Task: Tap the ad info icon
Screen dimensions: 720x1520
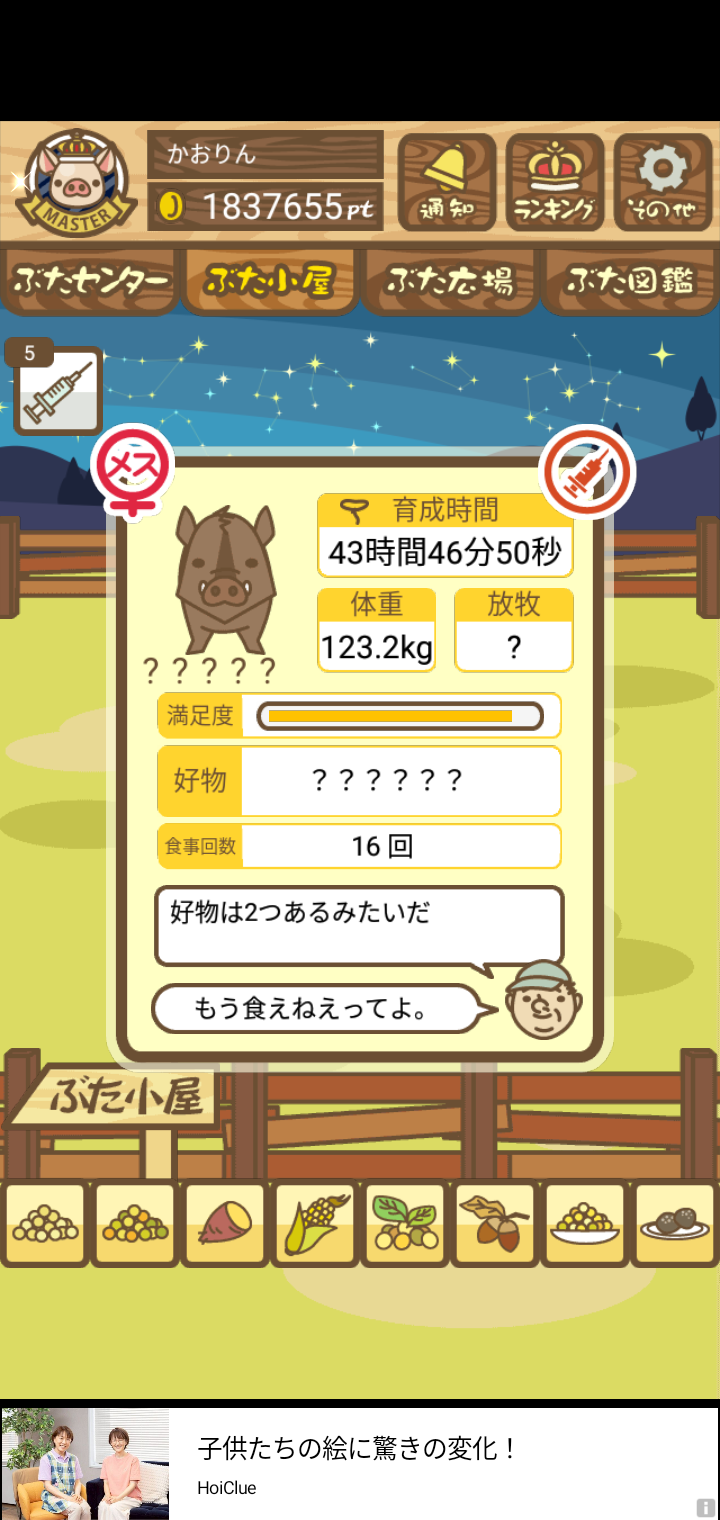Action: pos(706,1507)
